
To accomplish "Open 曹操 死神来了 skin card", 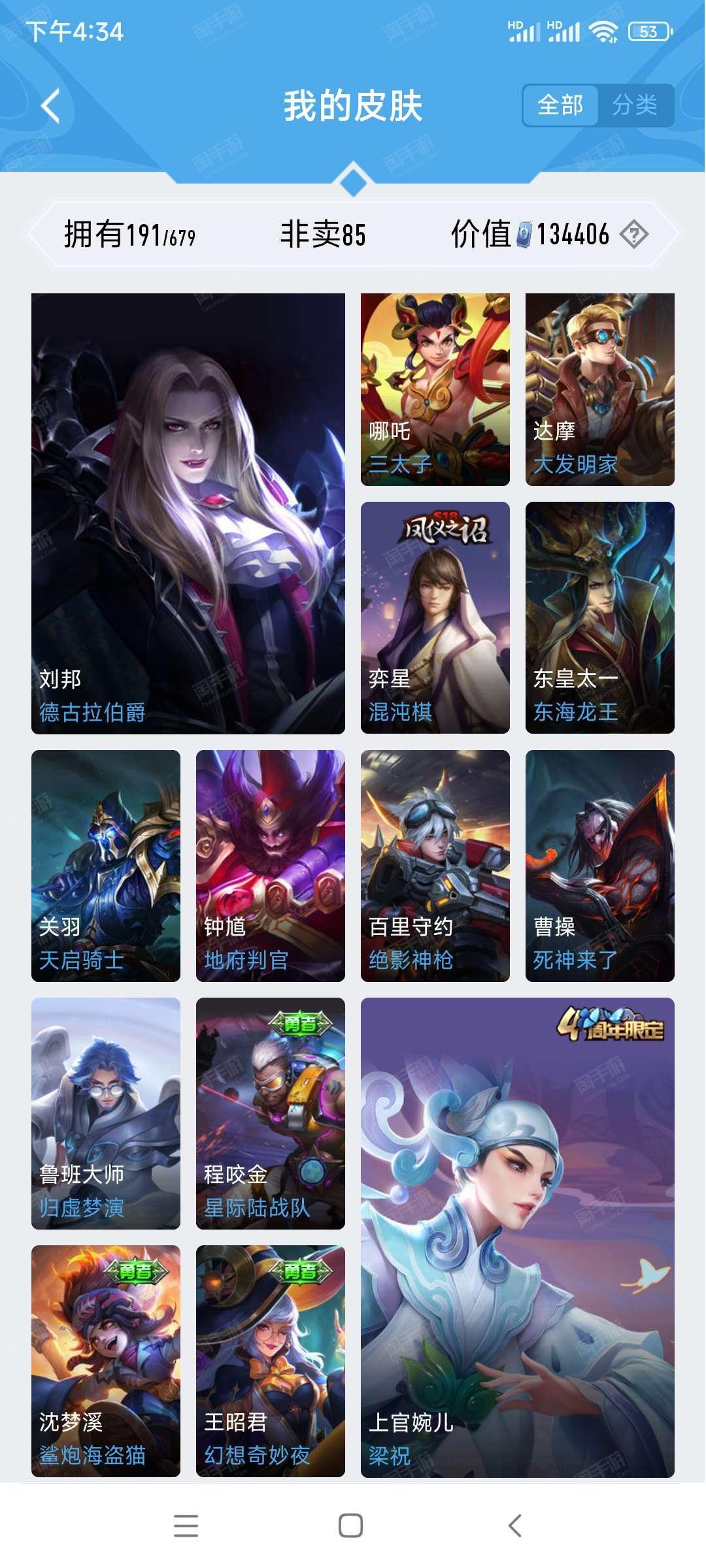I will tap(599, 866).
